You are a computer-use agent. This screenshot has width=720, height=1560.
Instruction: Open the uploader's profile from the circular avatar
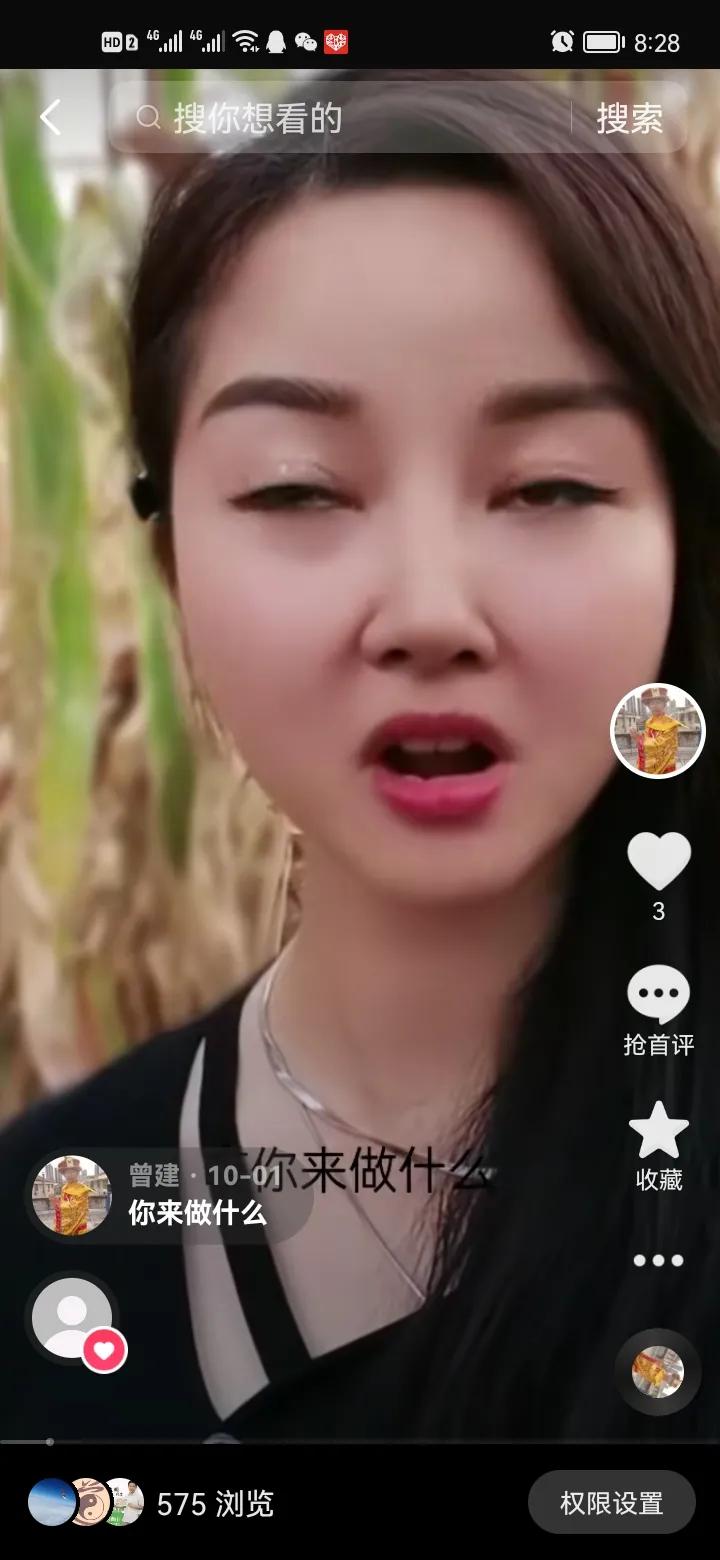tap(657, 730)
